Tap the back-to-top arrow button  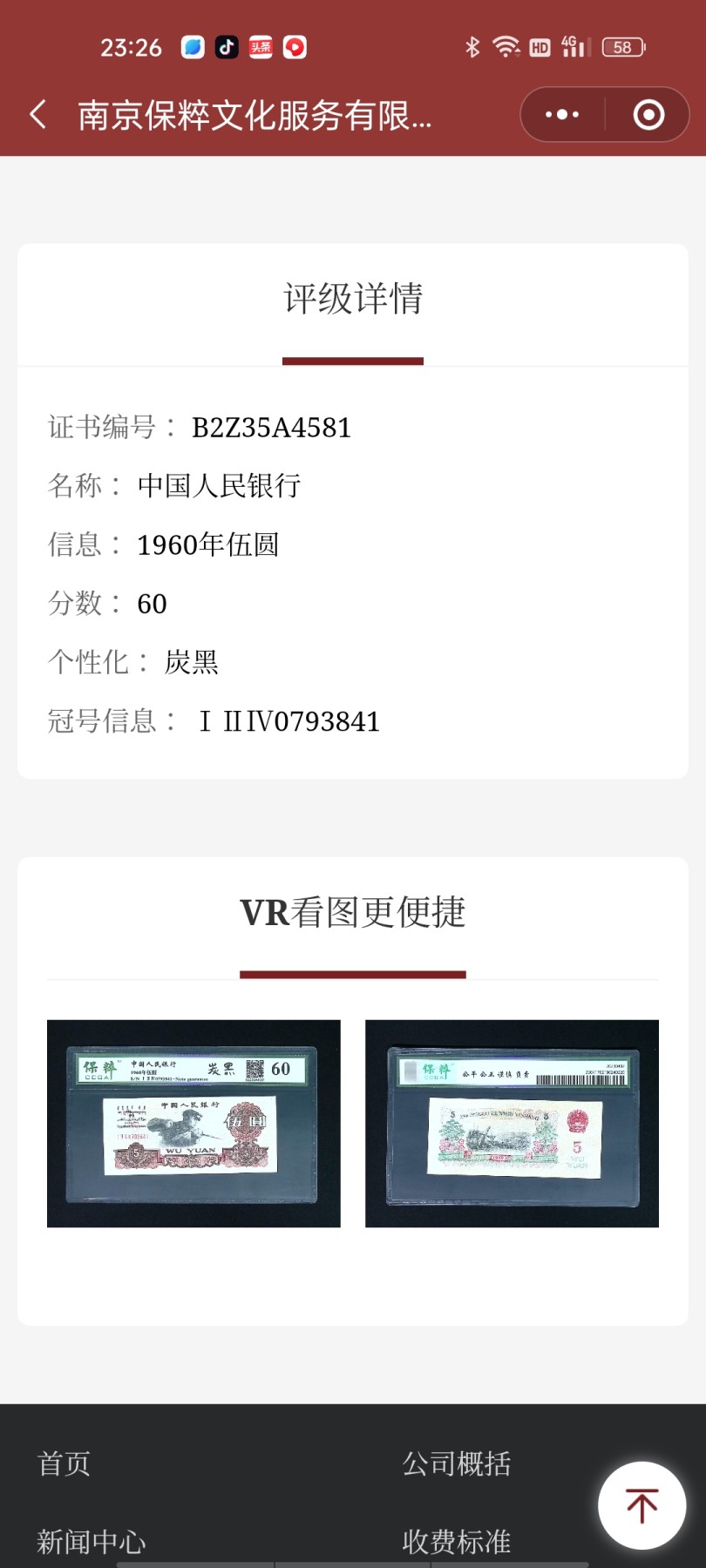coord(642,1504)
